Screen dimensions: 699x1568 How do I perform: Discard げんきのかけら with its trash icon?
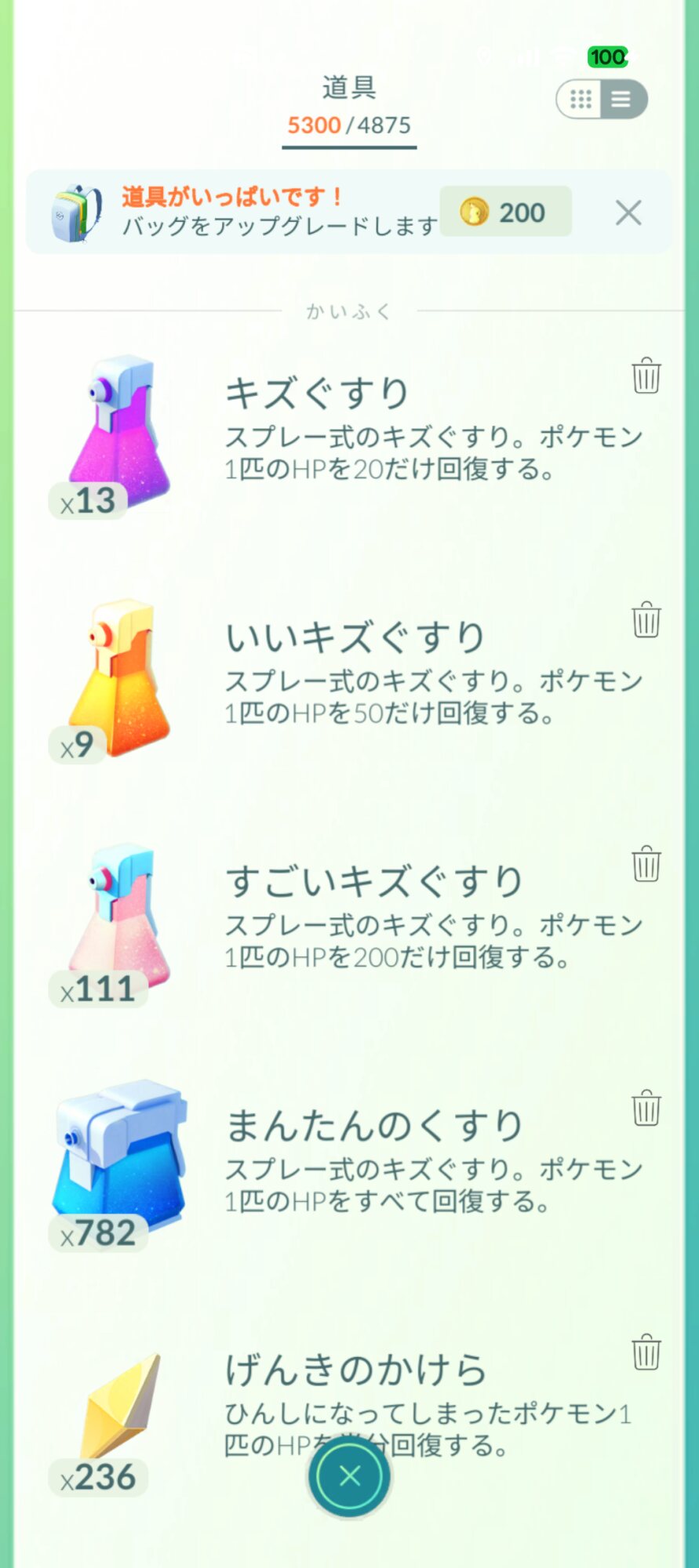pos(646,1352)
